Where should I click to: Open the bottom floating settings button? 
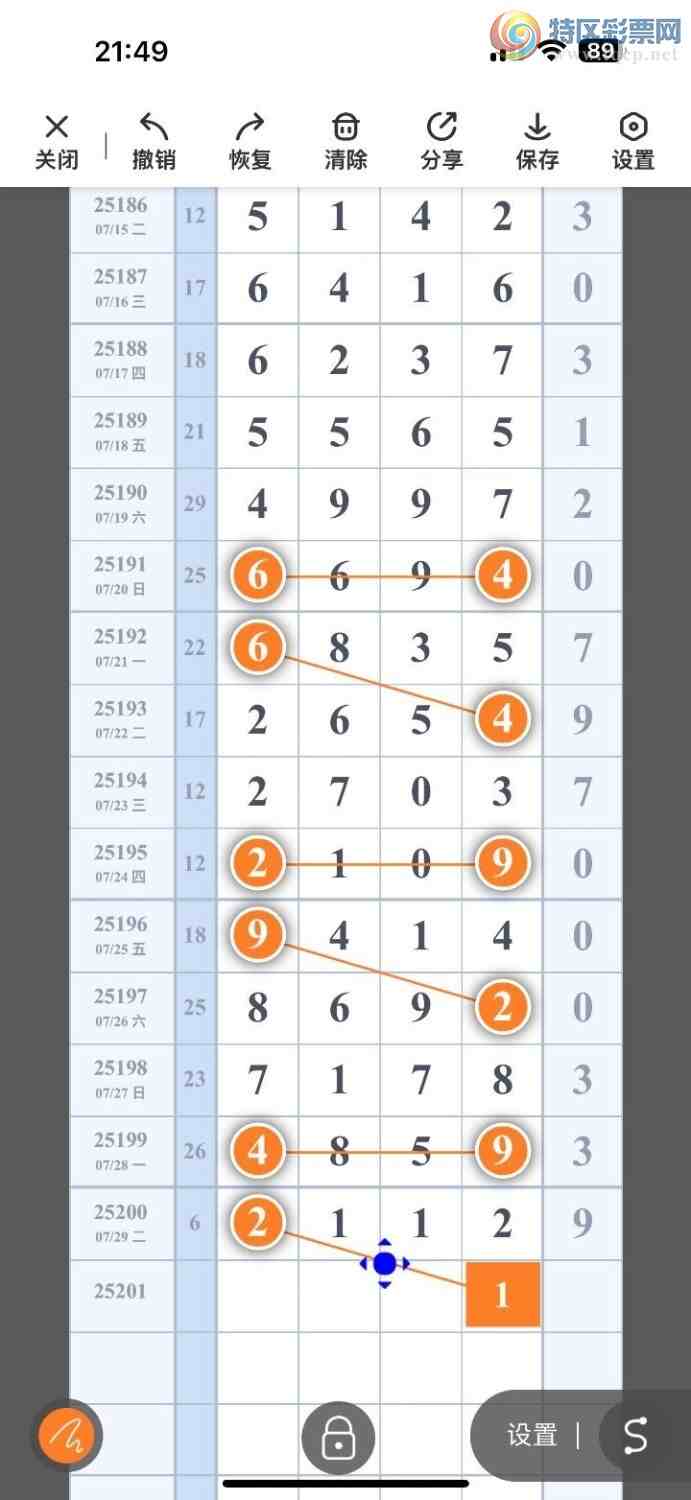532,1436
